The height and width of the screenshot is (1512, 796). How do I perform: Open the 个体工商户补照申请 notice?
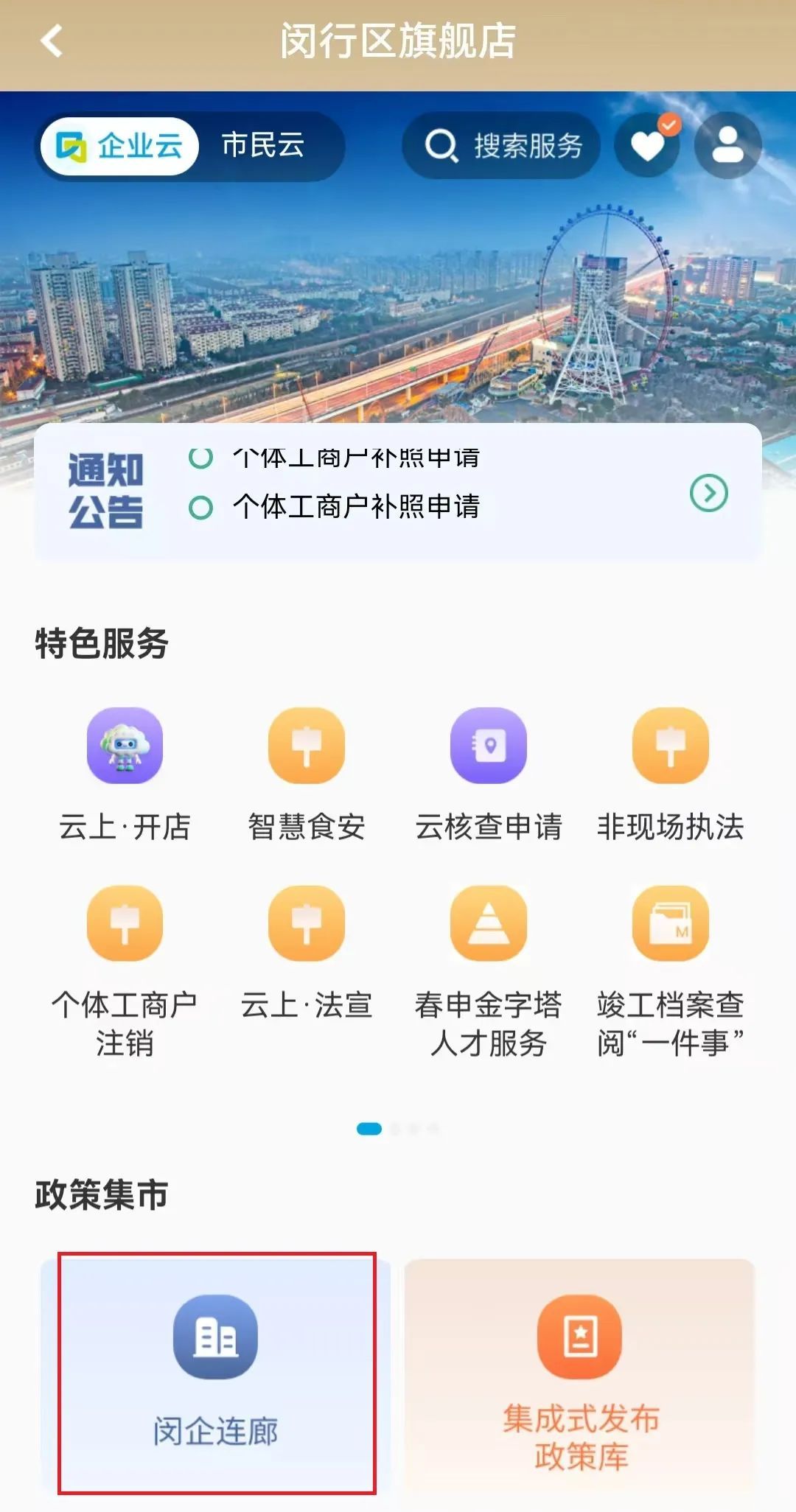click(x=356, y=507)
